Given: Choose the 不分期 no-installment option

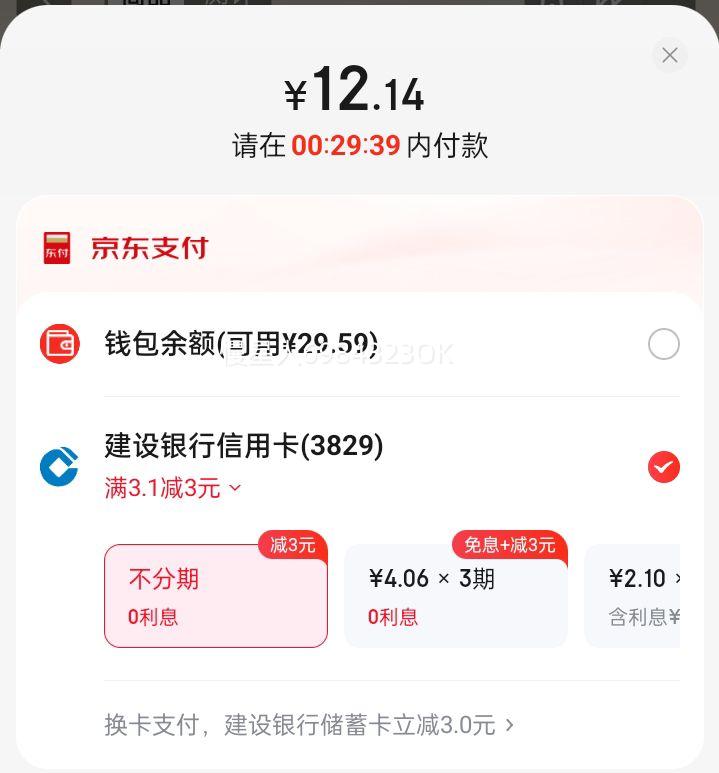Looking at the screenshot, I should pos(216,596).
